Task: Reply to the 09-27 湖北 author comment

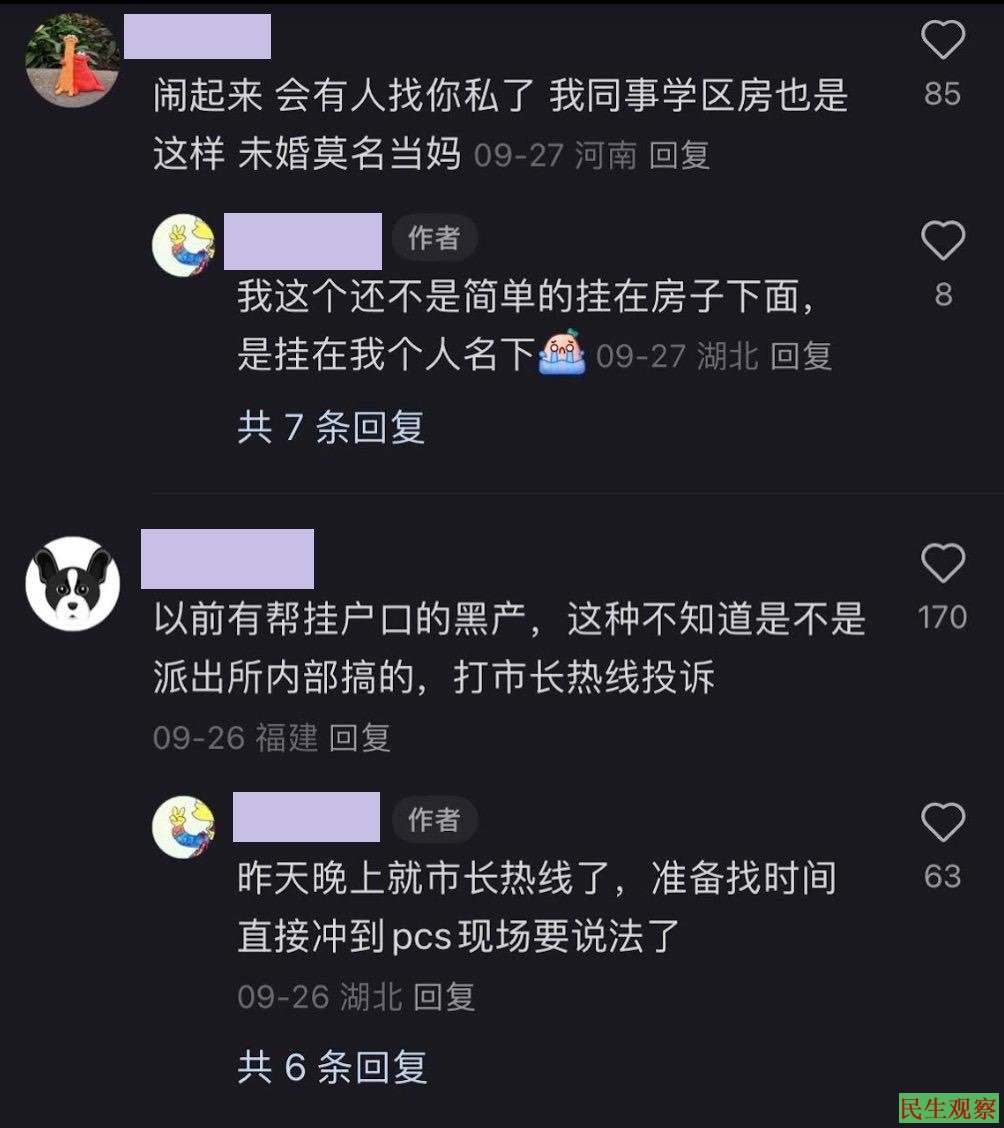Action: 801,356
